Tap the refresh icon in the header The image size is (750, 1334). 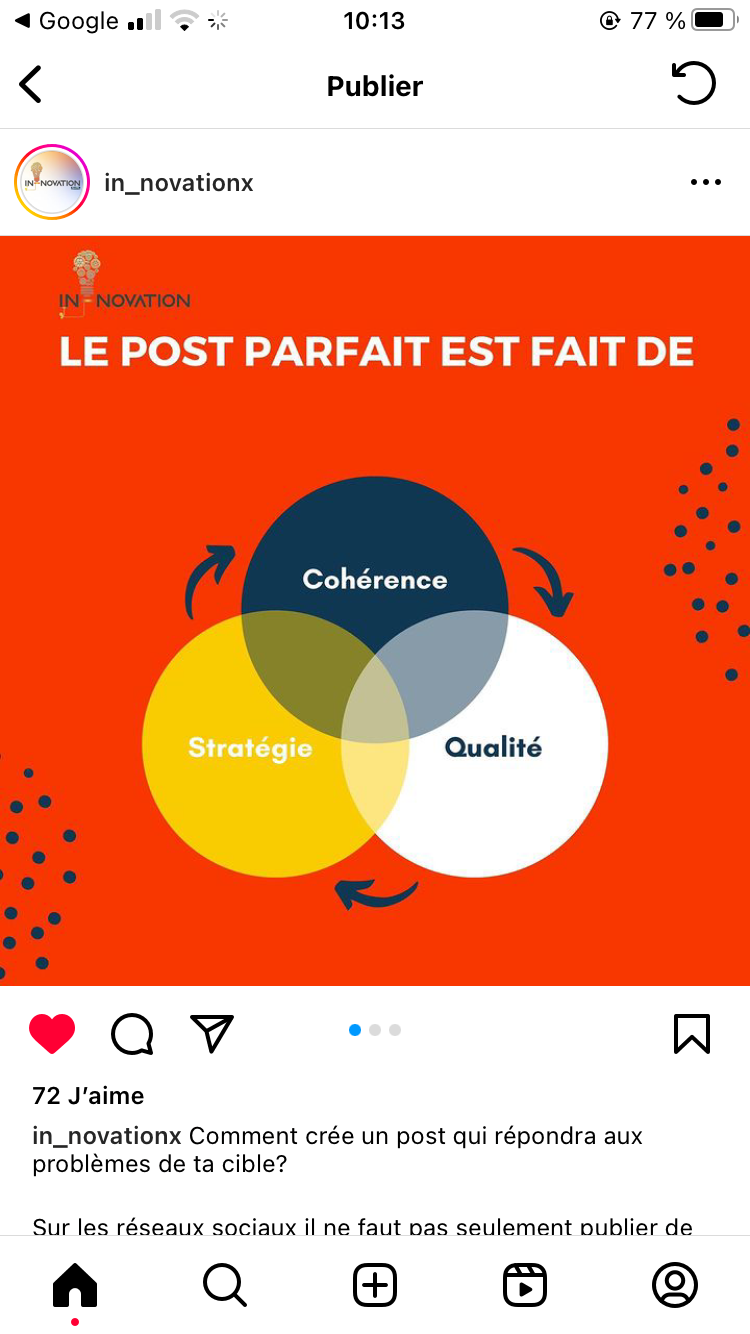point(693,84)
